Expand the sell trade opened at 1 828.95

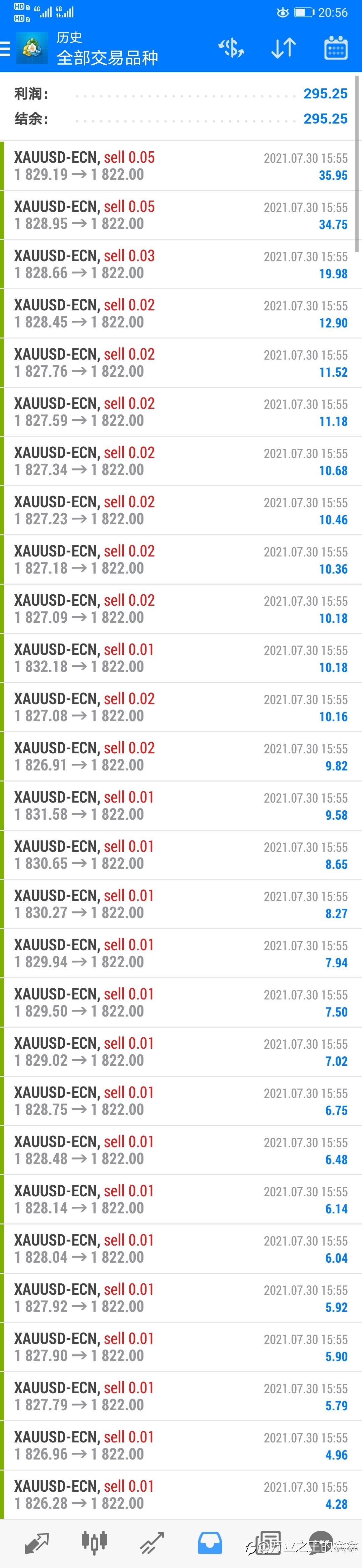(181, 216)
